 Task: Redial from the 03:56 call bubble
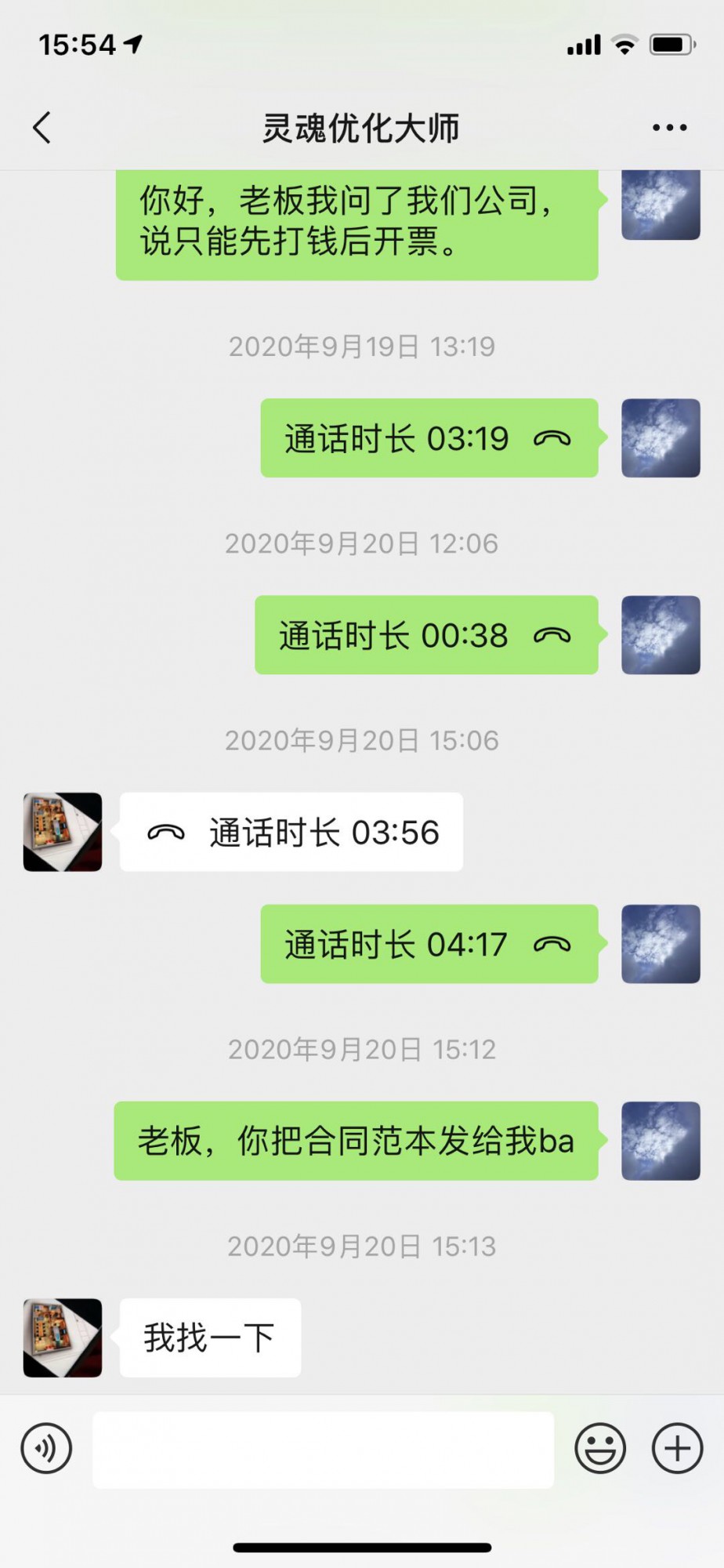(291, 832)
